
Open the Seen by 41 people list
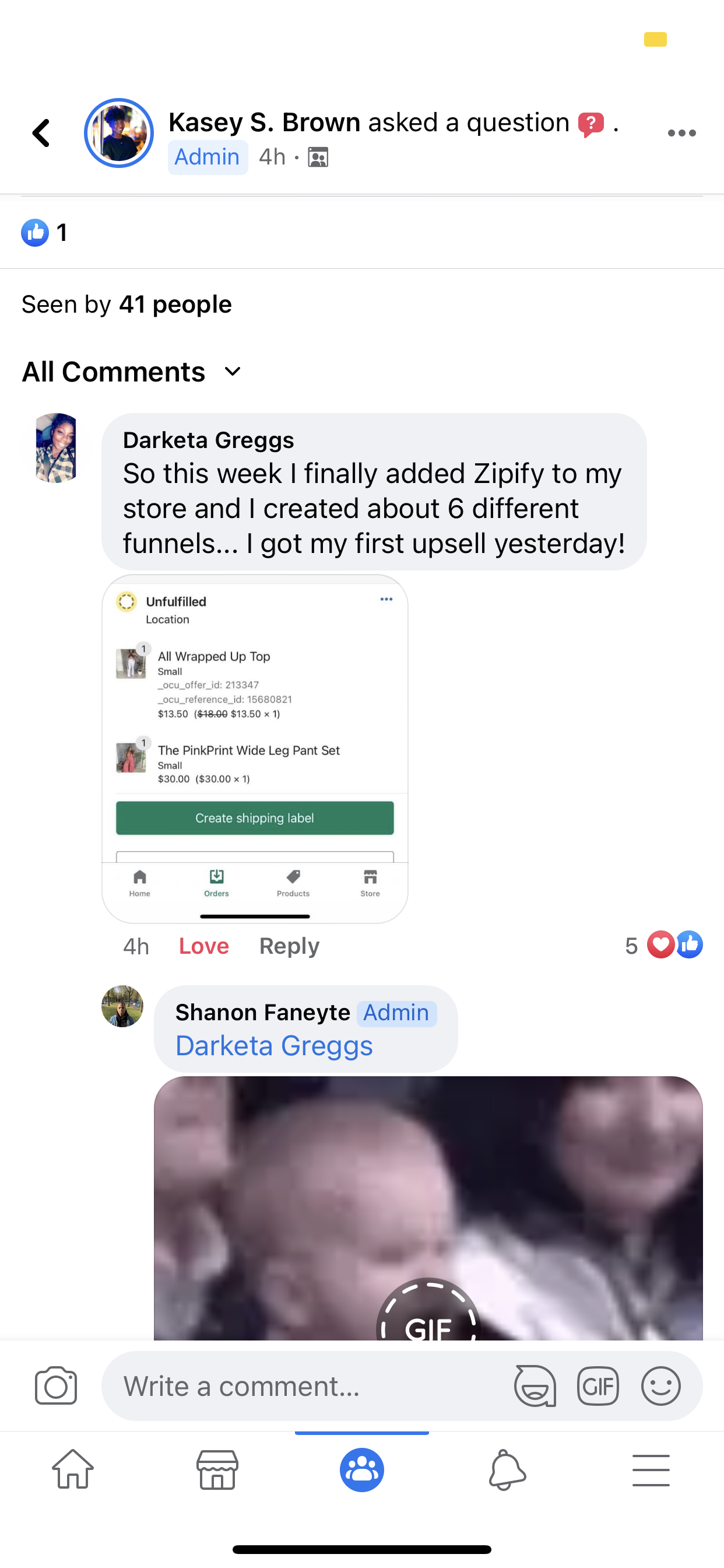[126, 304]
